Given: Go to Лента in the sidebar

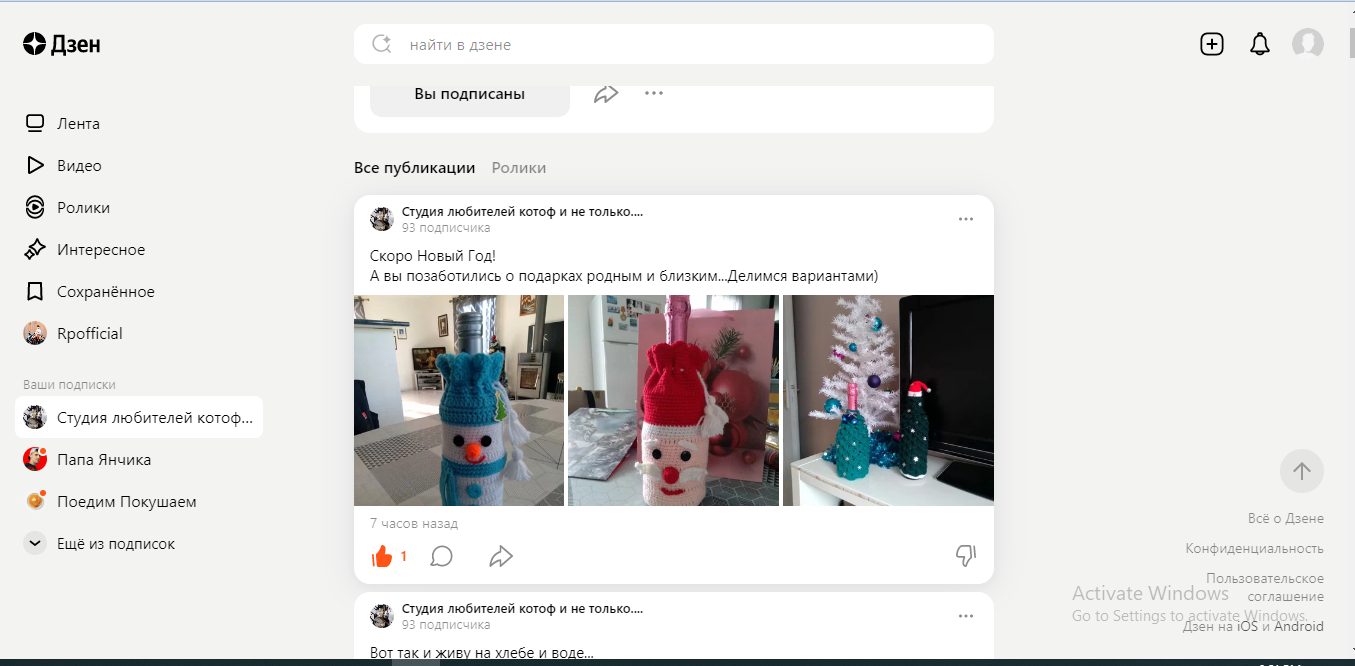Looking at the screenshot, I should click(77, 124).
